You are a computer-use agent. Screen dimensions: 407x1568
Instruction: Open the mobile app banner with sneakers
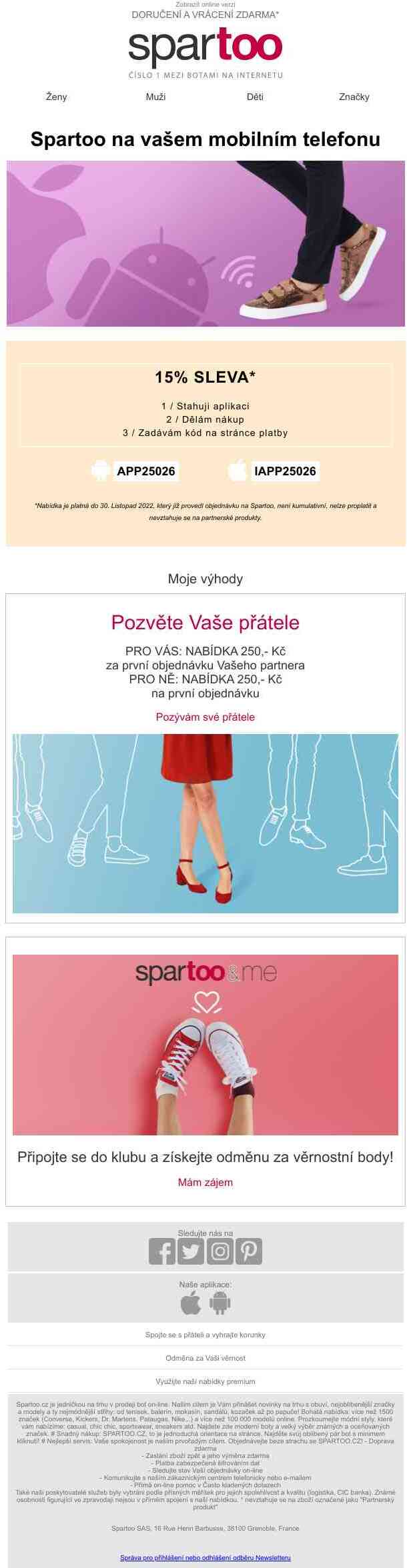206,243
